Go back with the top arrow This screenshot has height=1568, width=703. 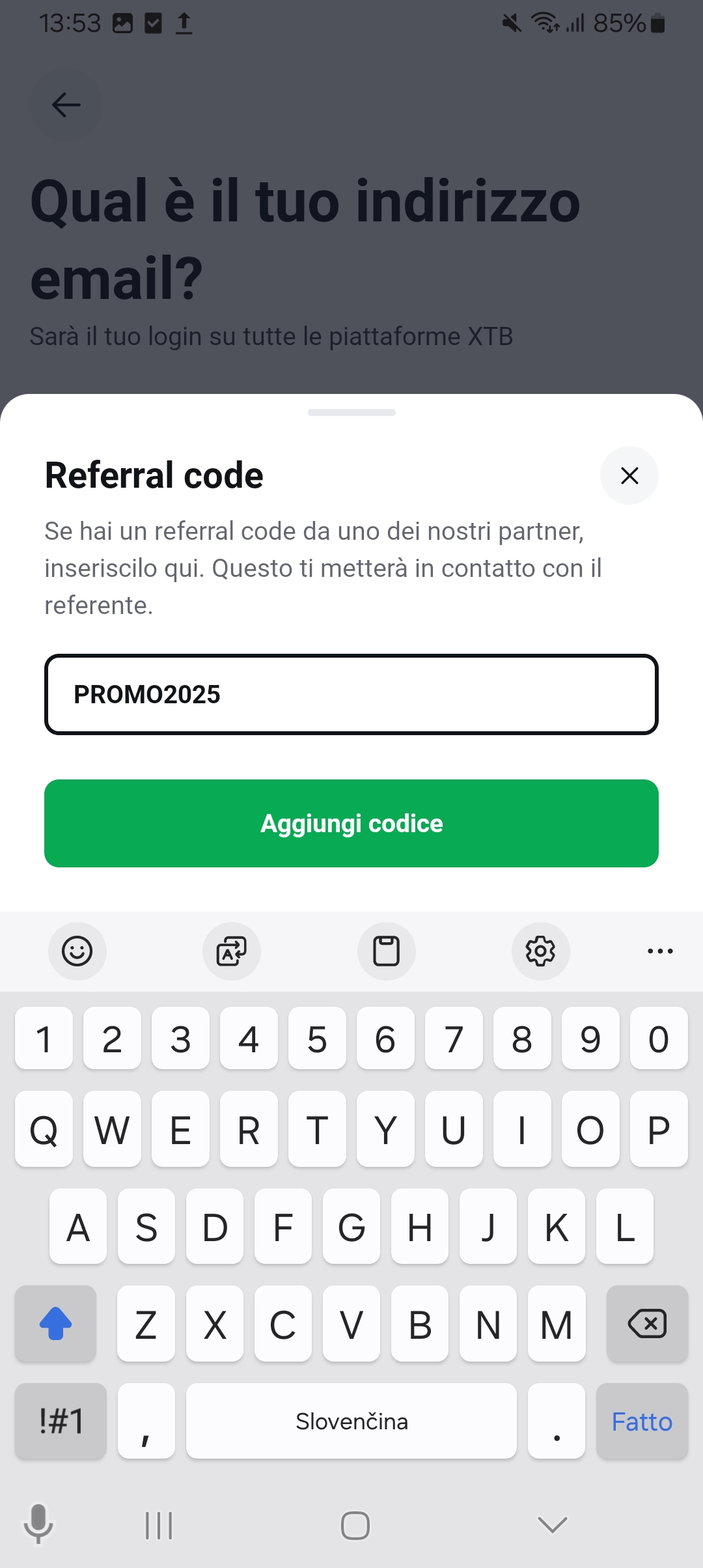66,105
